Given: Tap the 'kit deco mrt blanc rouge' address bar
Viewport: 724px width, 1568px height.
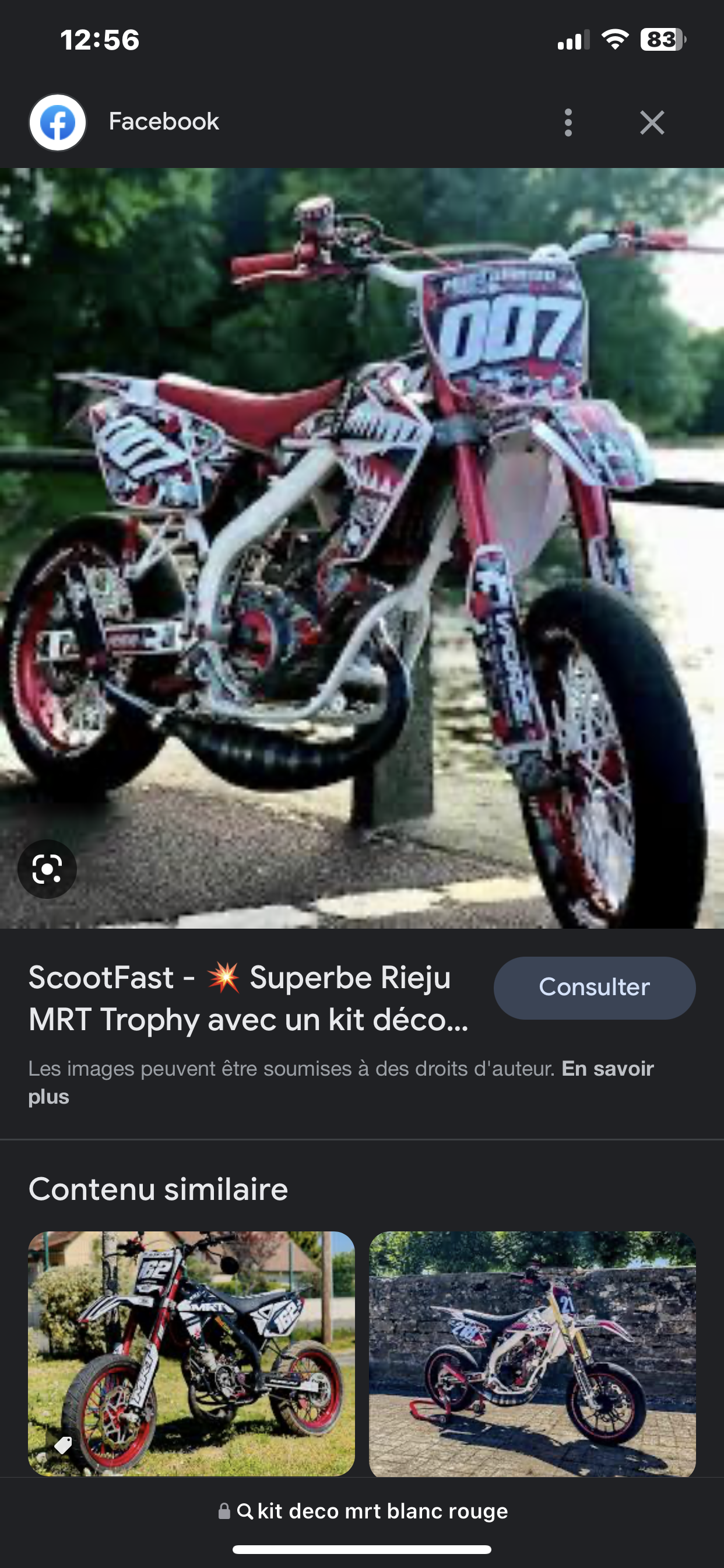Looking at the screenshot, I should pyautogui.click(x=363, y=1511).
